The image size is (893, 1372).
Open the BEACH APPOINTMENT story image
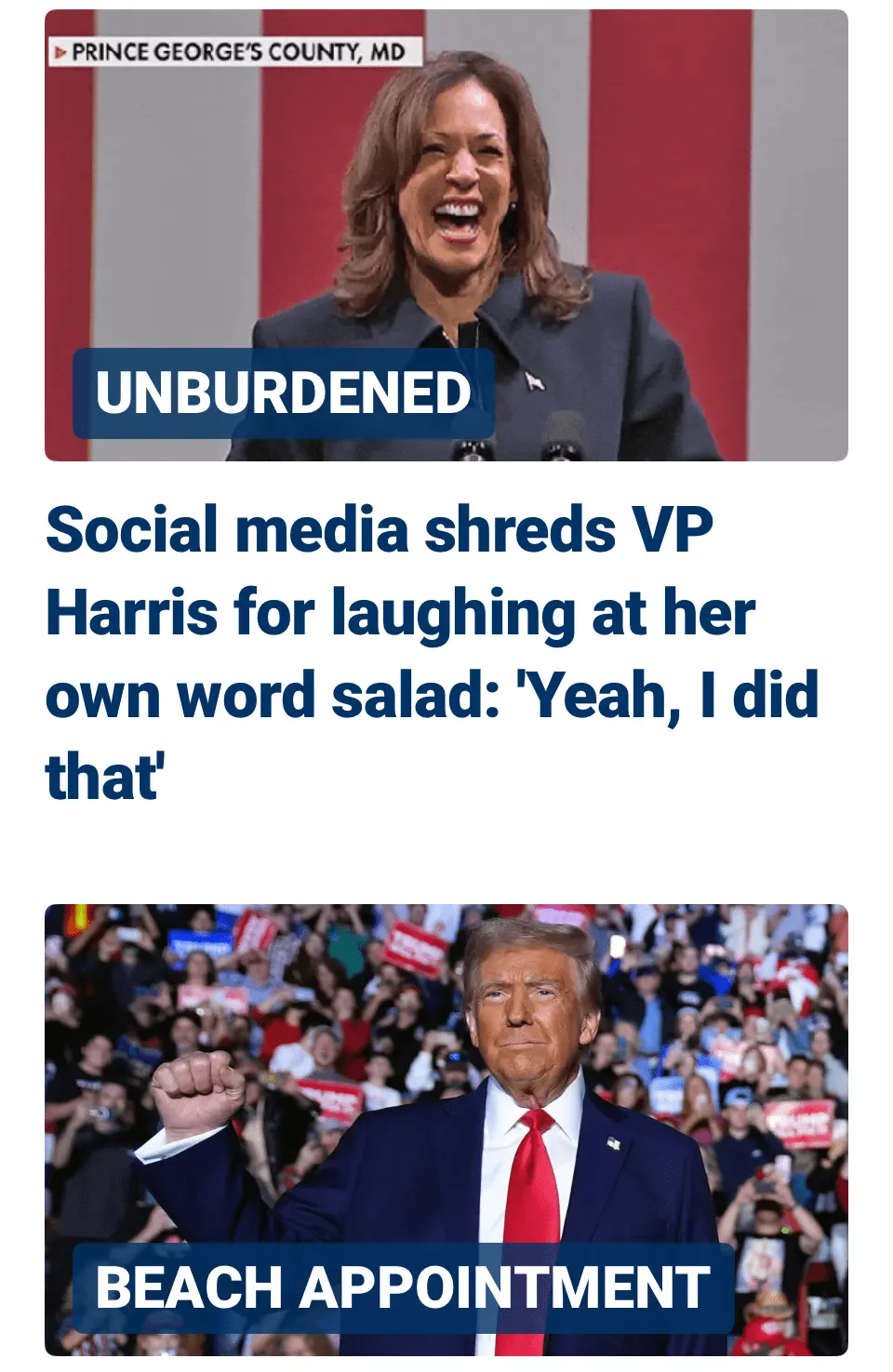pyautogui.click(x=446, y=1127)
